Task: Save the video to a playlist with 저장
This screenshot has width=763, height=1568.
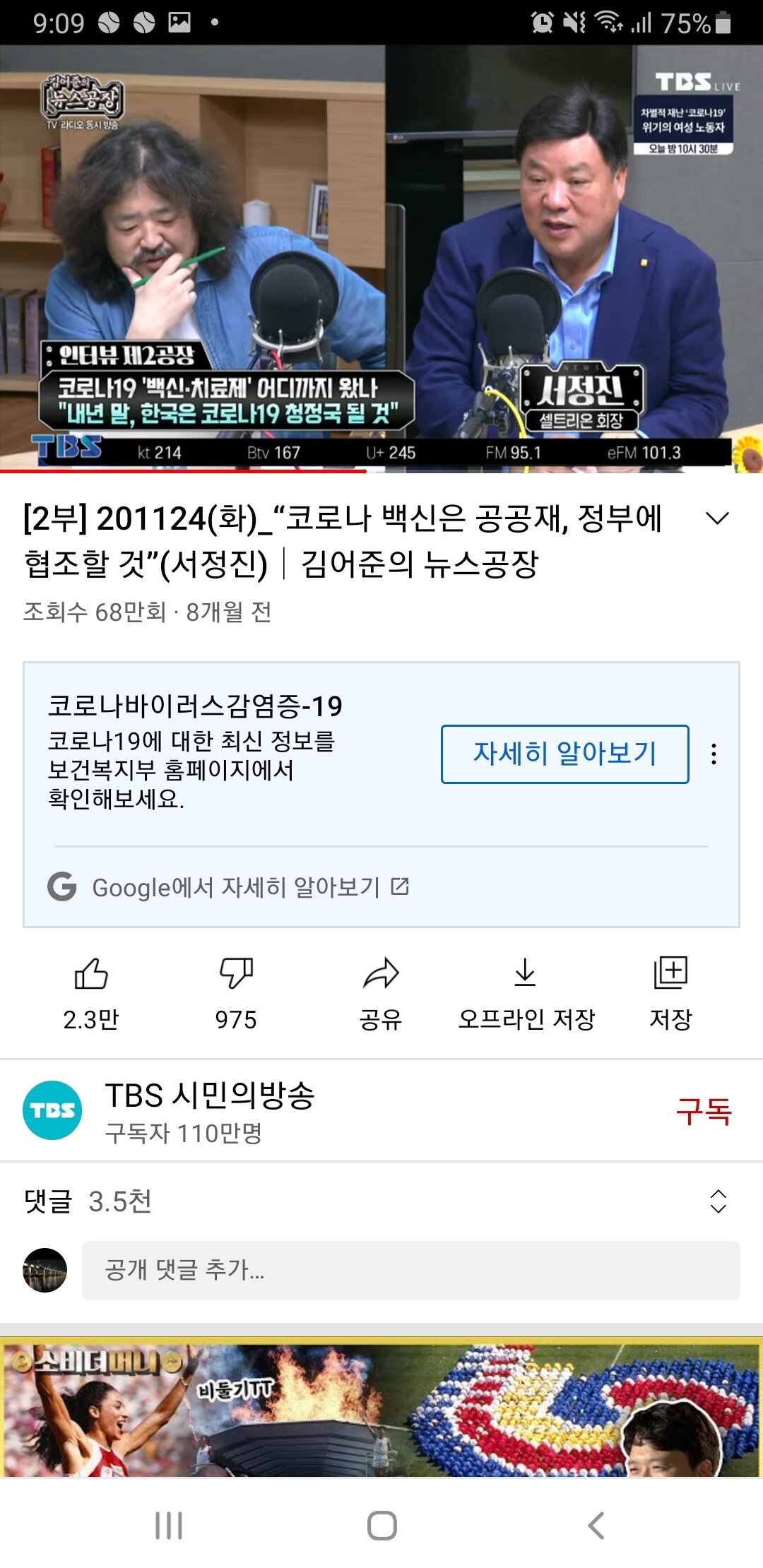Action: [x=670, y=975]
